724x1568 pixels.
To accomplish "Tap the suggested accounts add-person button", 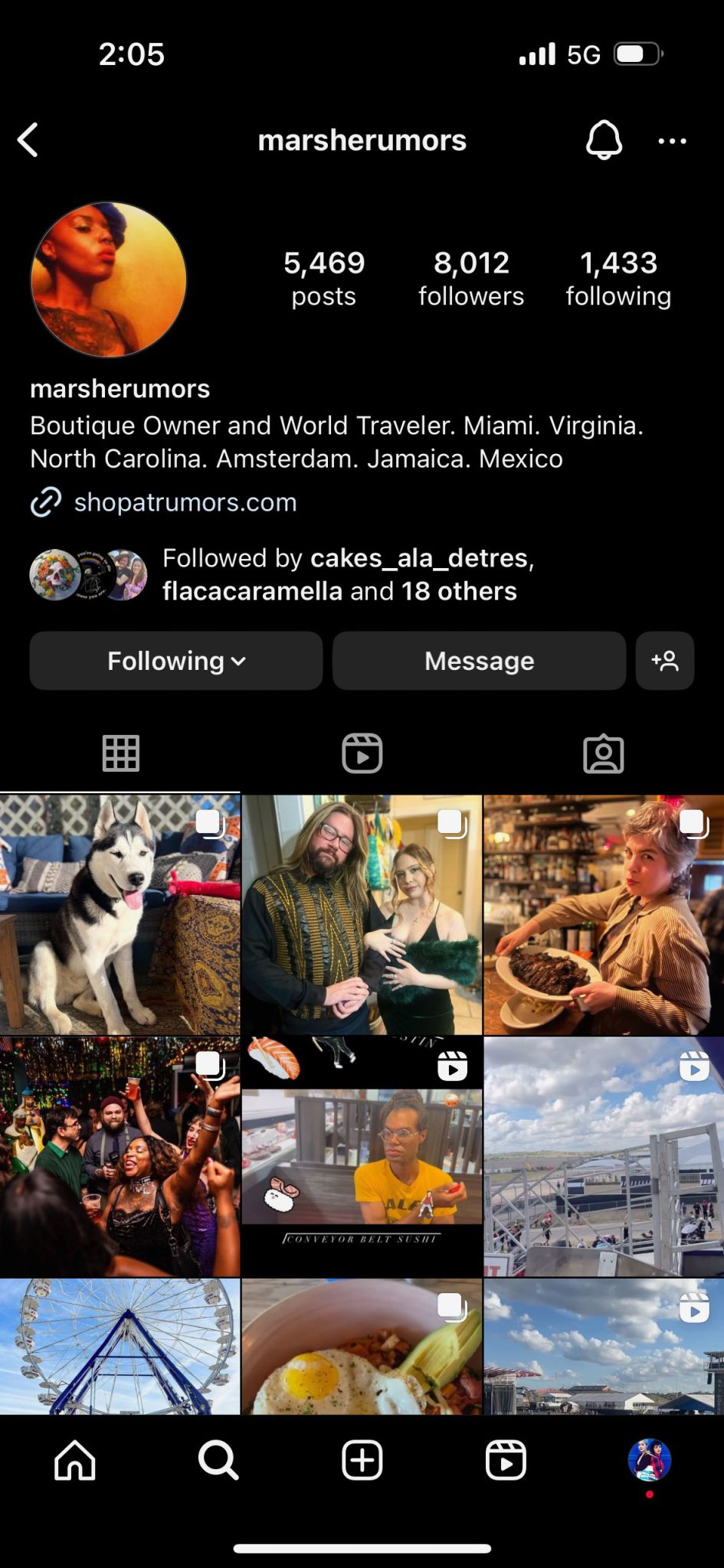I will [664, 661].
